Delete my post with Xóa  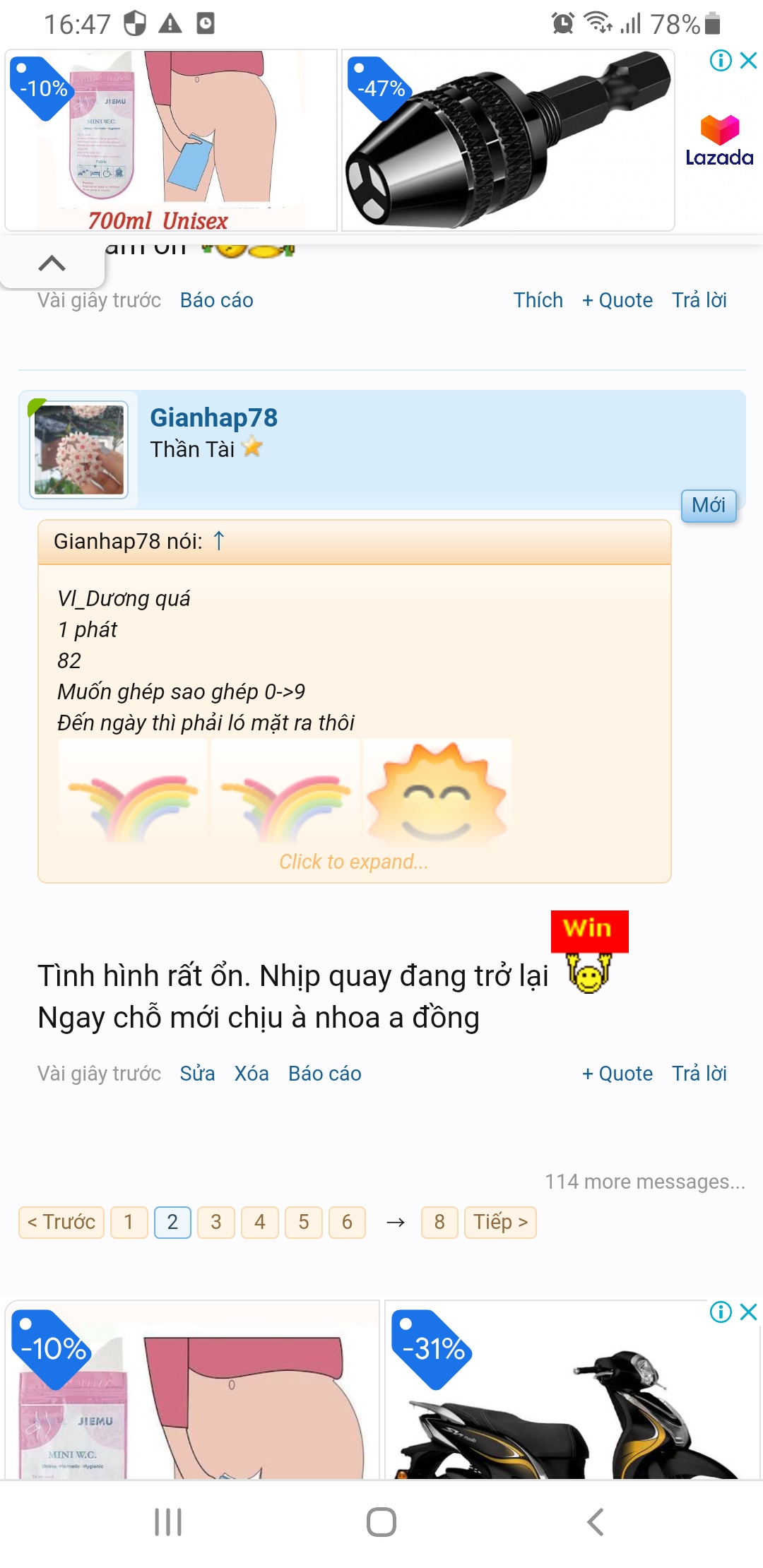(252, 1074)
